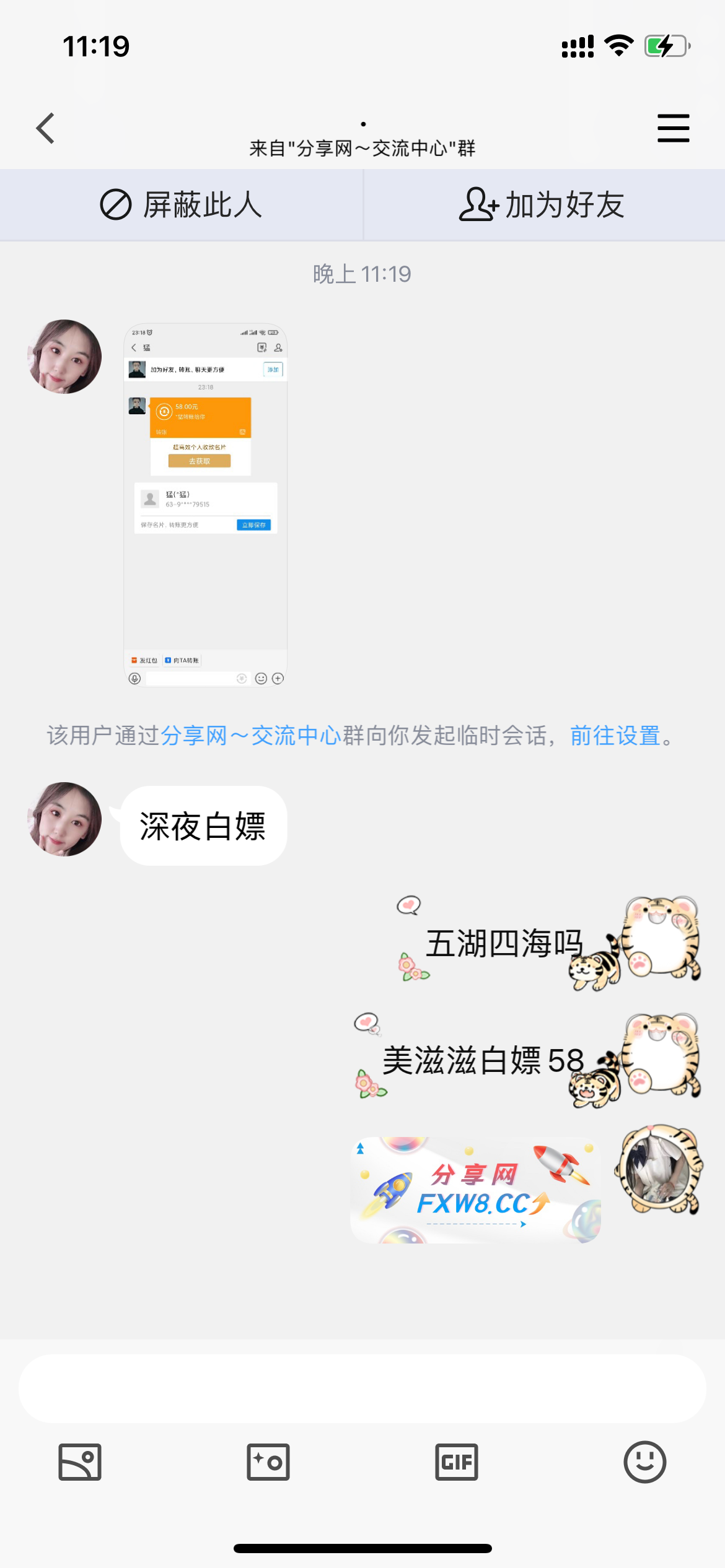Tap the sender's avatar beside 深夜白嫖
Viewport: 725px width, 1568px height.
coord(65,819)
